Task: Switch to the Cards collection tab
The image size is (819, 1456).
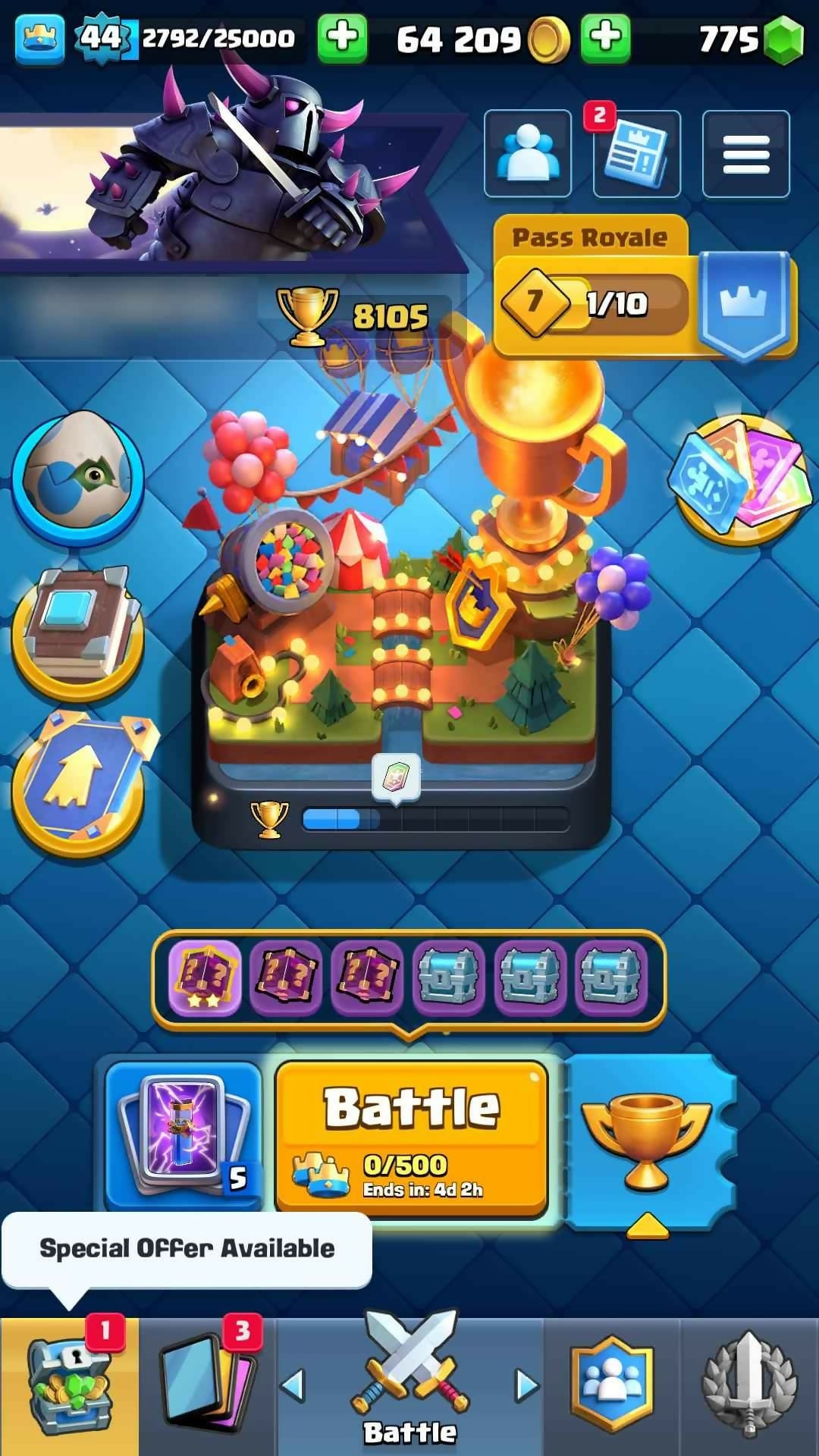Action: [x=207, y=1385]
